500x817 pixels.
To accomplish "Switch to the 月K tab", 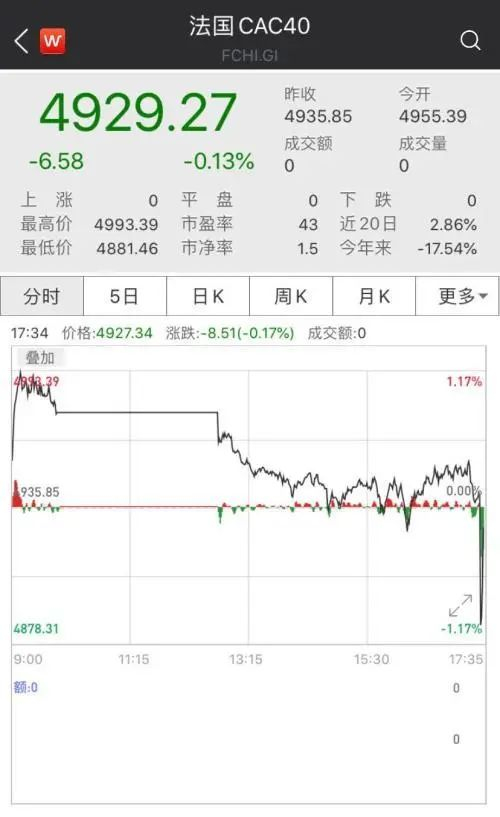I will [374, 296].
